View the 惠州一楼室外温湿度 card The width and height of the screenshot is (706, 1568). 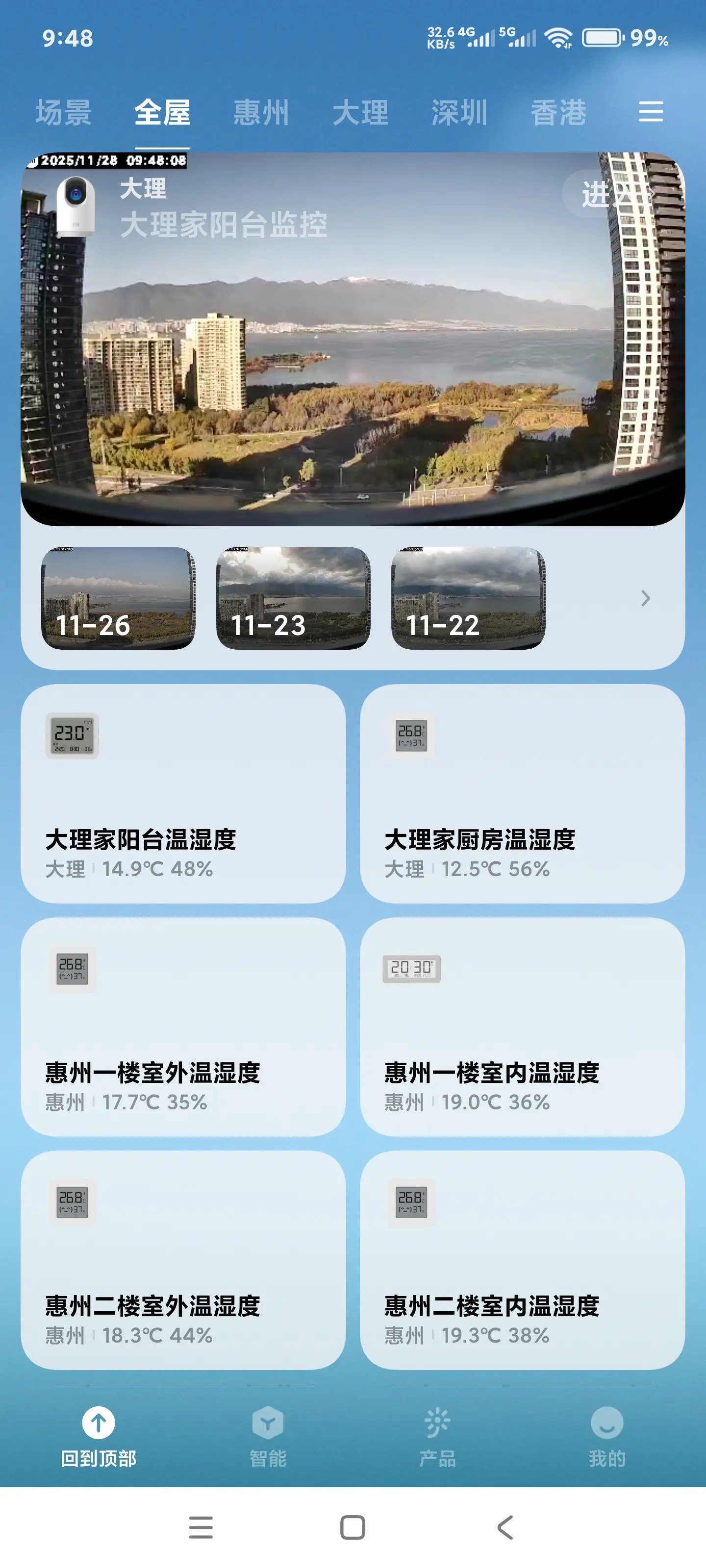[183, 1026]
